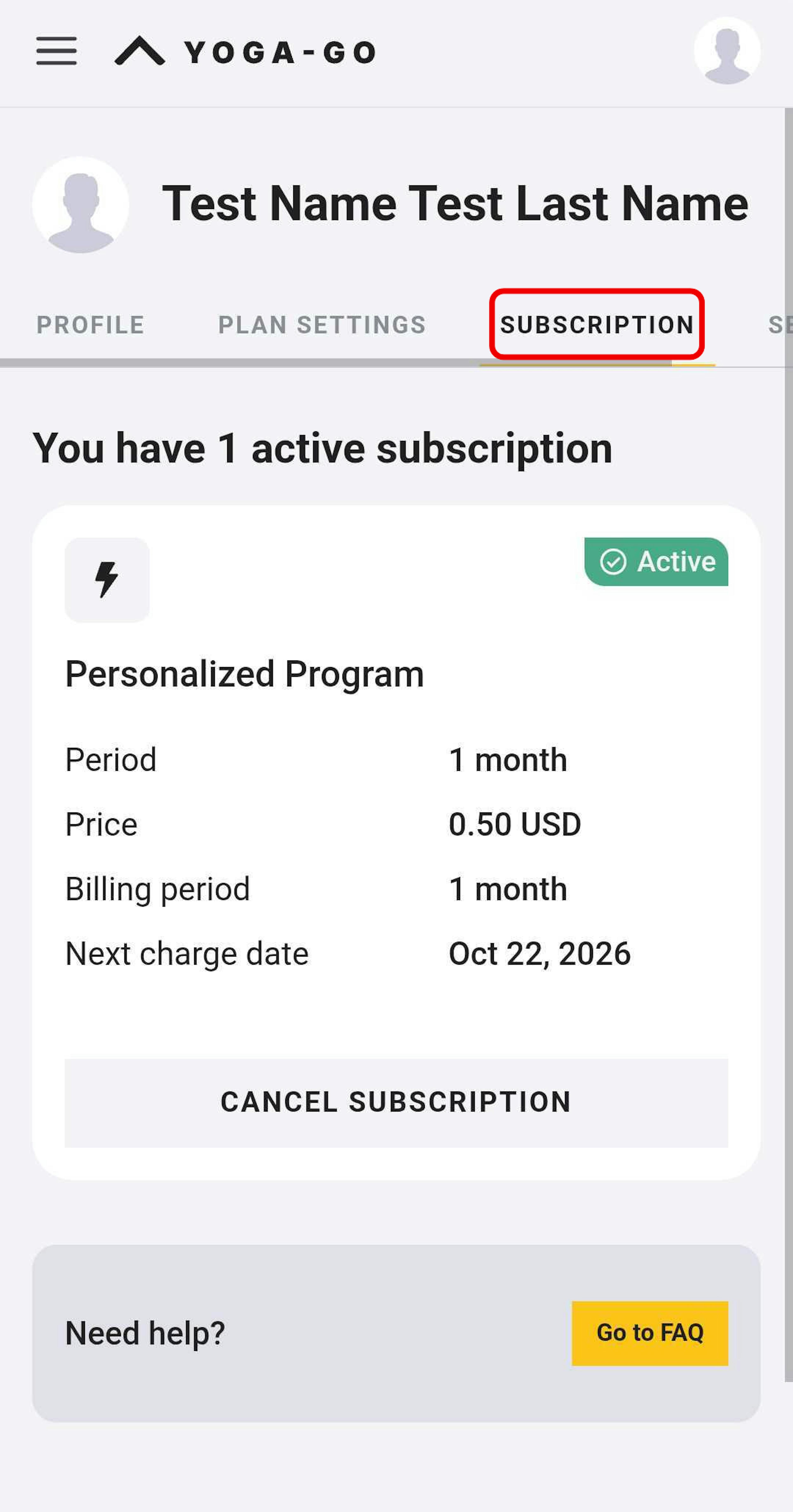Tap the Yoga-Go logo to go home
This screenshot has height=1512, width=793.
click(x=245, y=52)
